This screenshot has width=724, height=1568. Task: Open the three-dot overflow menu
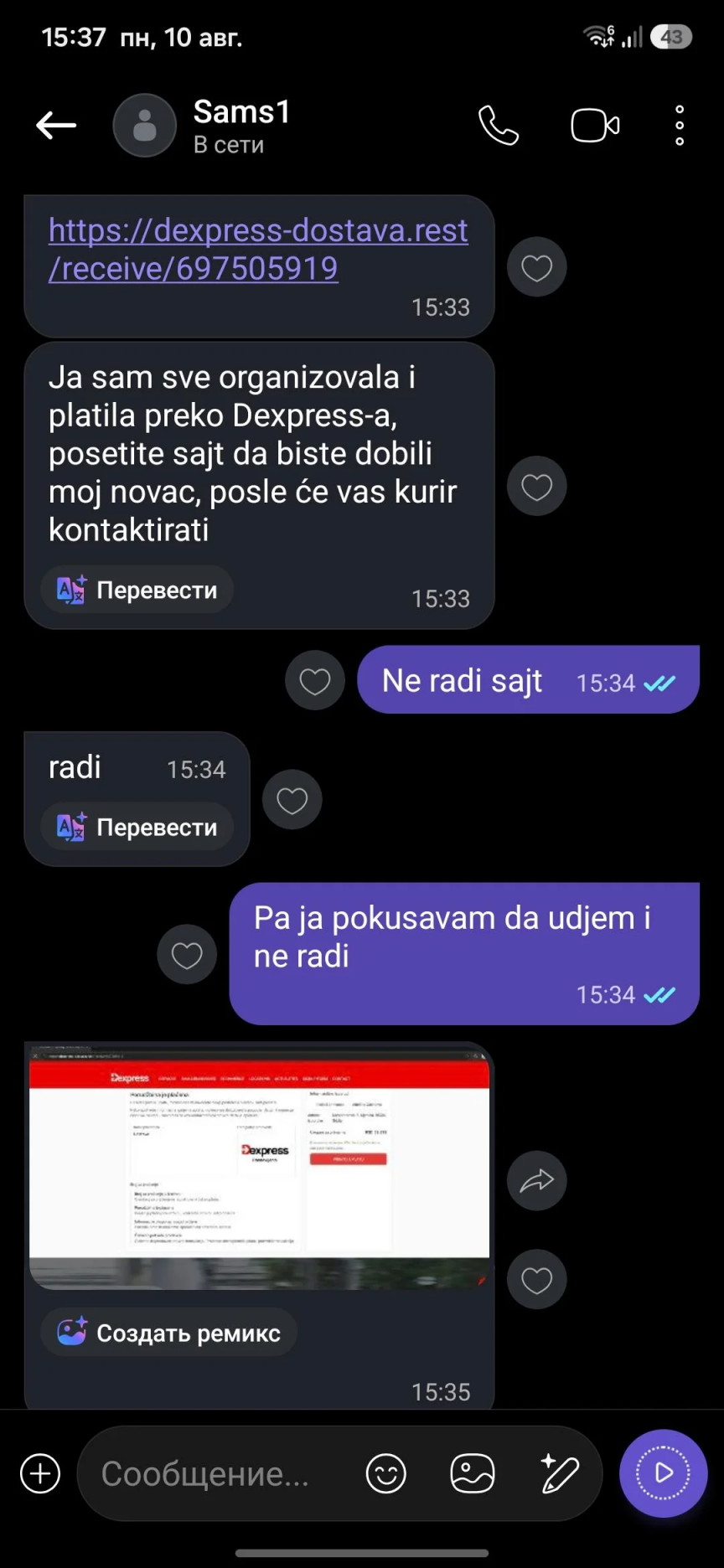pyautogui.click(x=680, y=126)
